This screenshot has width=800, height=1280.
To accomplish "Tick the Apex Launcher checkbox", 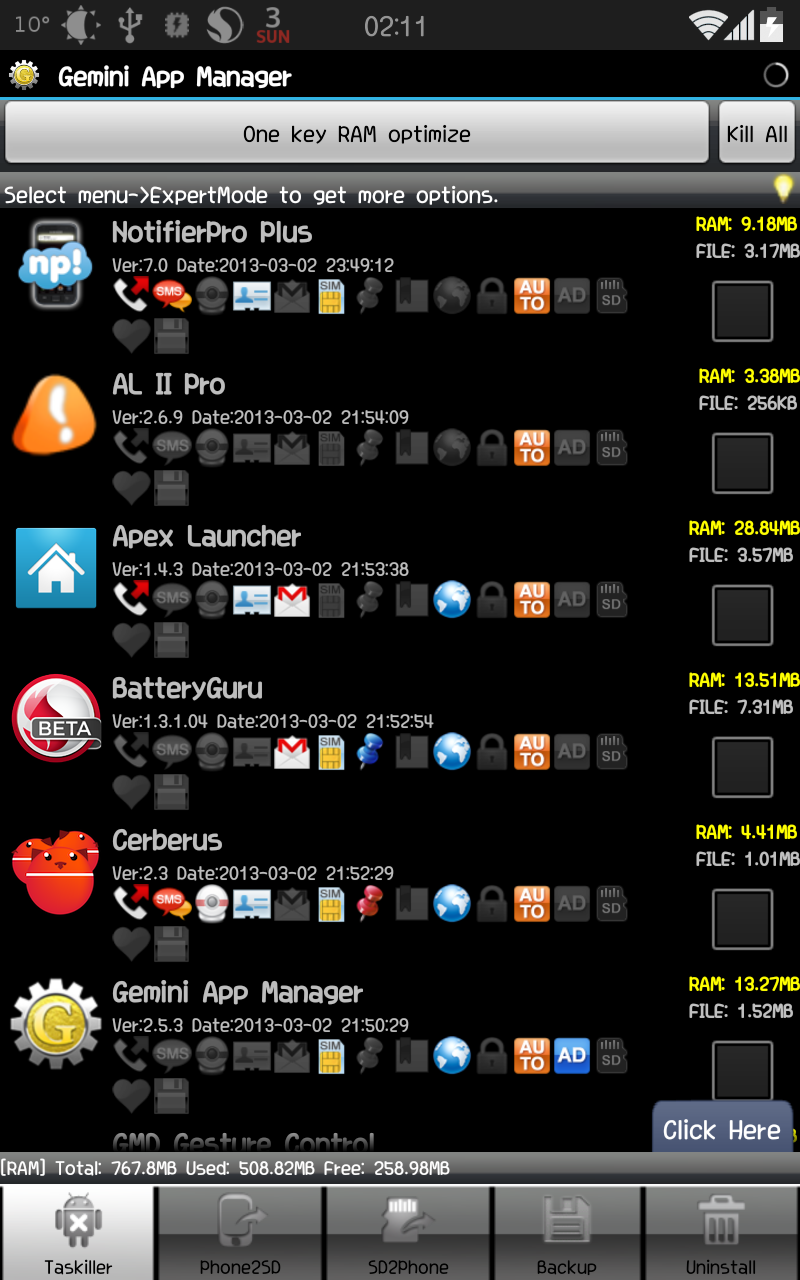I will point(742,615).
